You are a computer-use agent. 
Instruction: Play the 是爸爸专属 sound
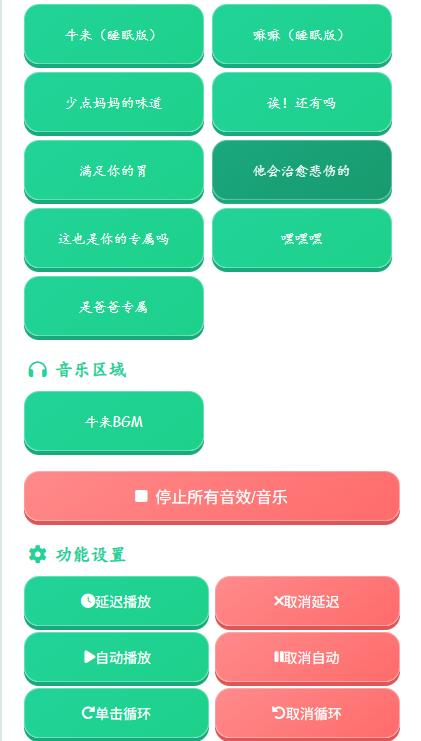[114, 307]
